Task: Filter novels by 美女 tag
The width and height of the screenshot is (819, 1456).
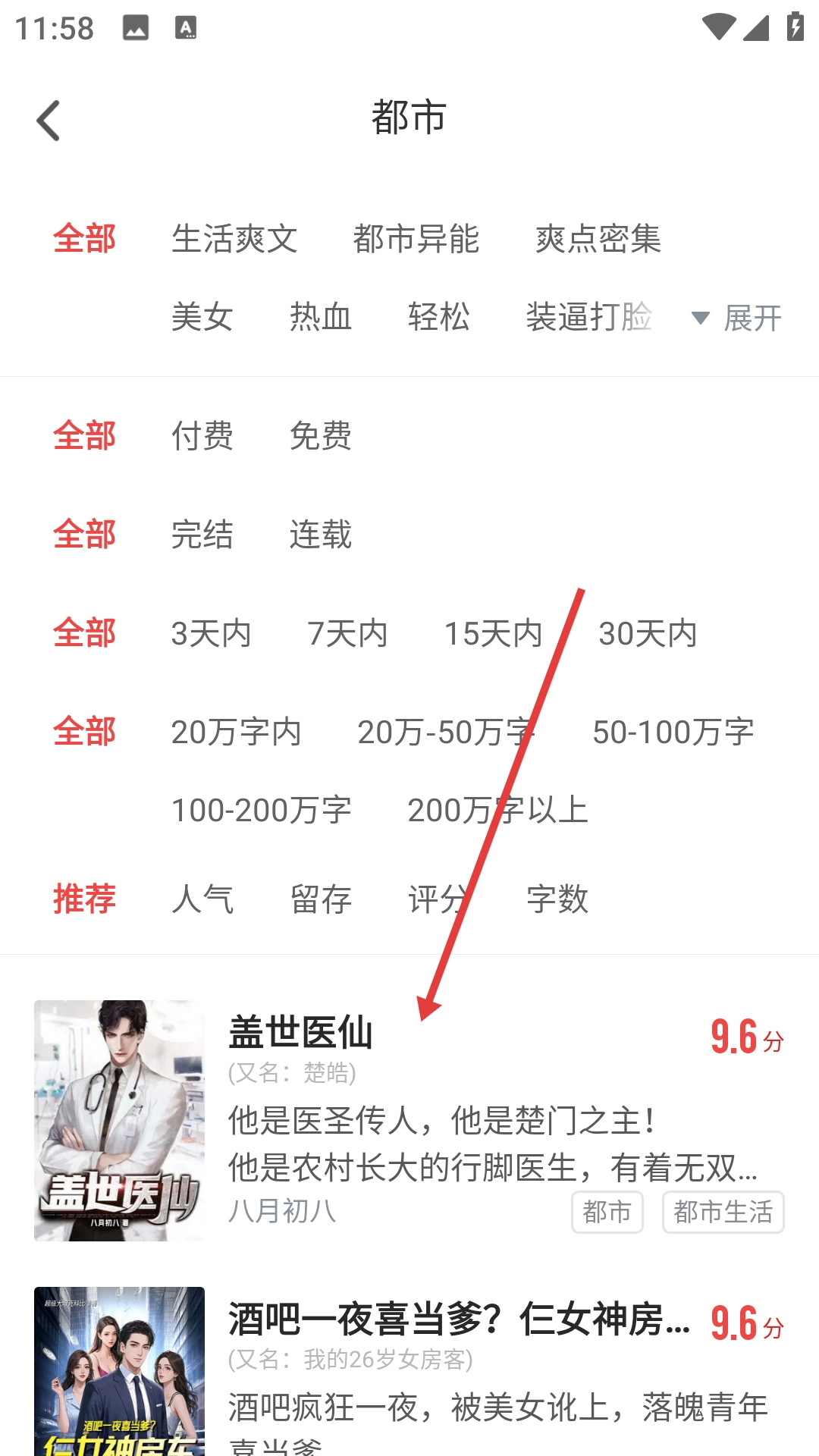Action: click(202, 317)
